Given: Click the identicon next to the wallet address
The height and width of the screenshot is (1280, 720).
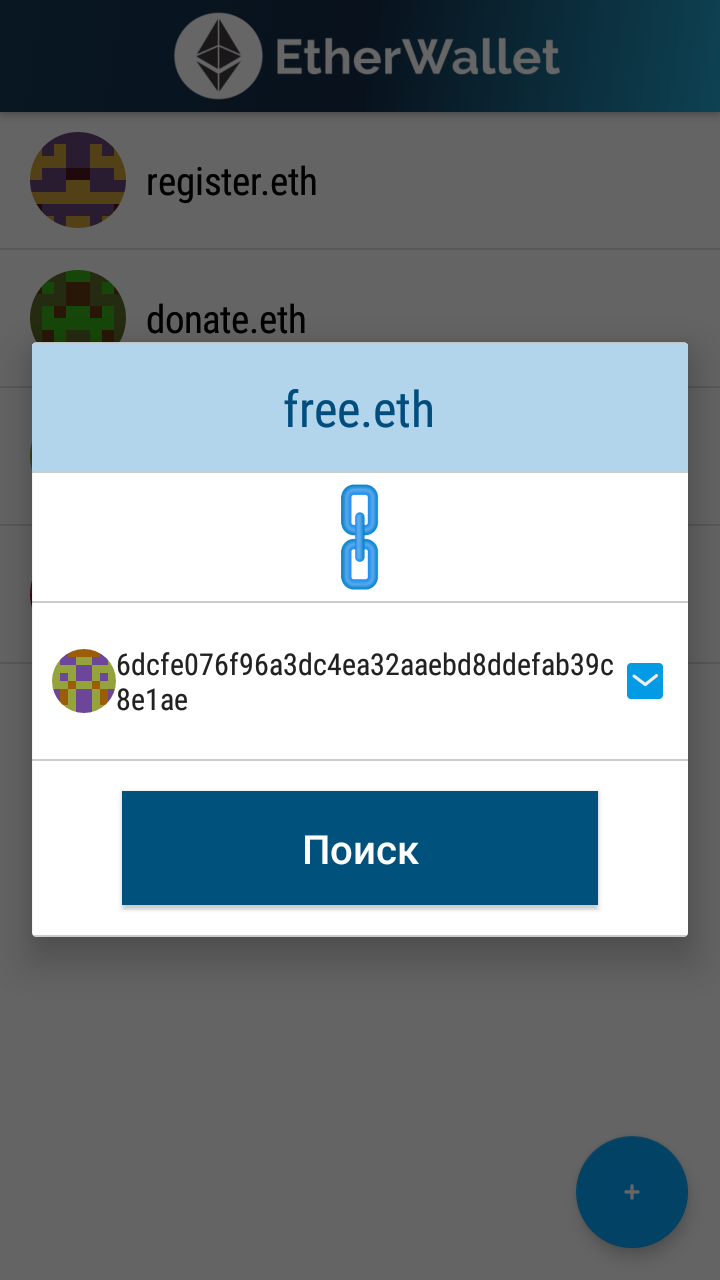Looking at the screenshot, I should [83, 680].
